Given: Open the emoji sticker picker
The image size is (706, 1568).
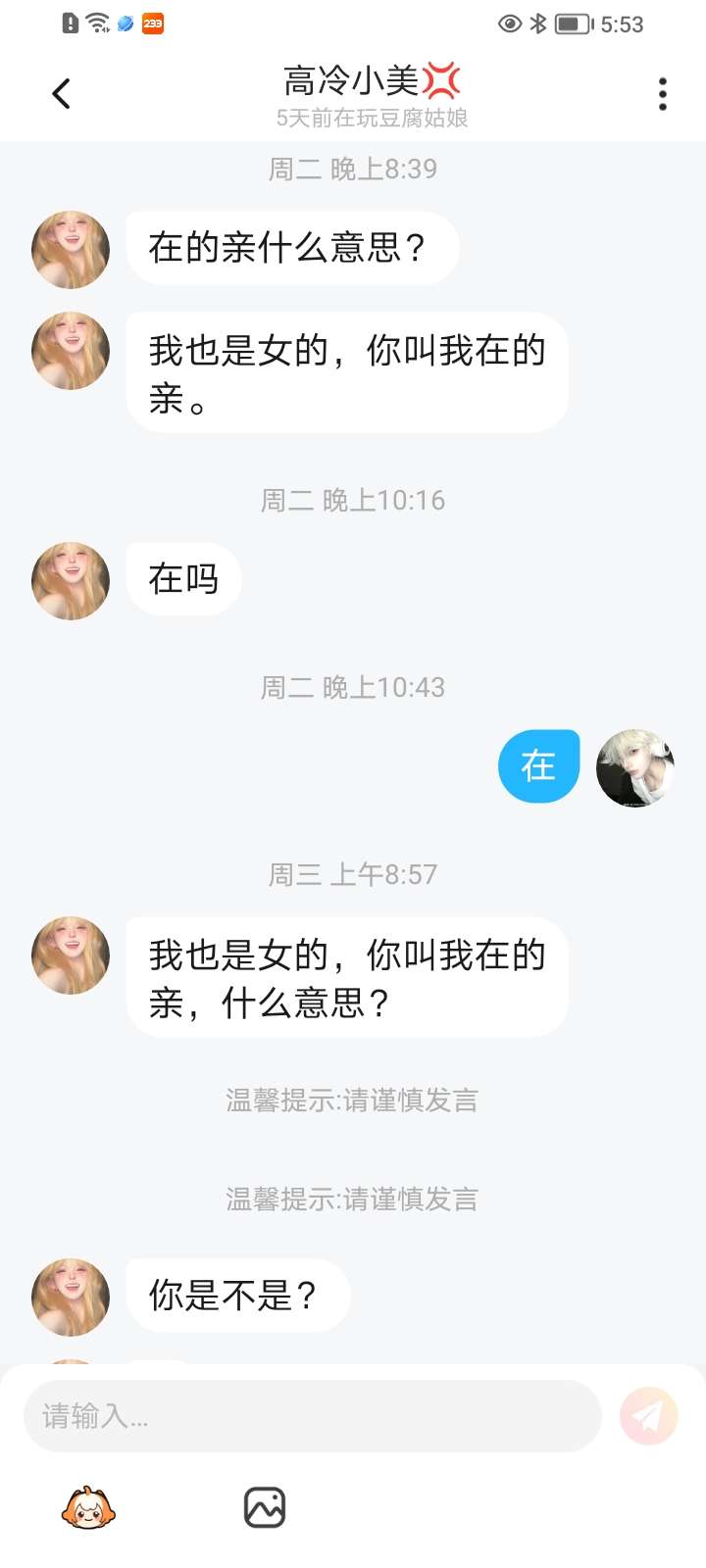Looking at the screenshot, I should pyautogui.click(x=88, y=1507).
